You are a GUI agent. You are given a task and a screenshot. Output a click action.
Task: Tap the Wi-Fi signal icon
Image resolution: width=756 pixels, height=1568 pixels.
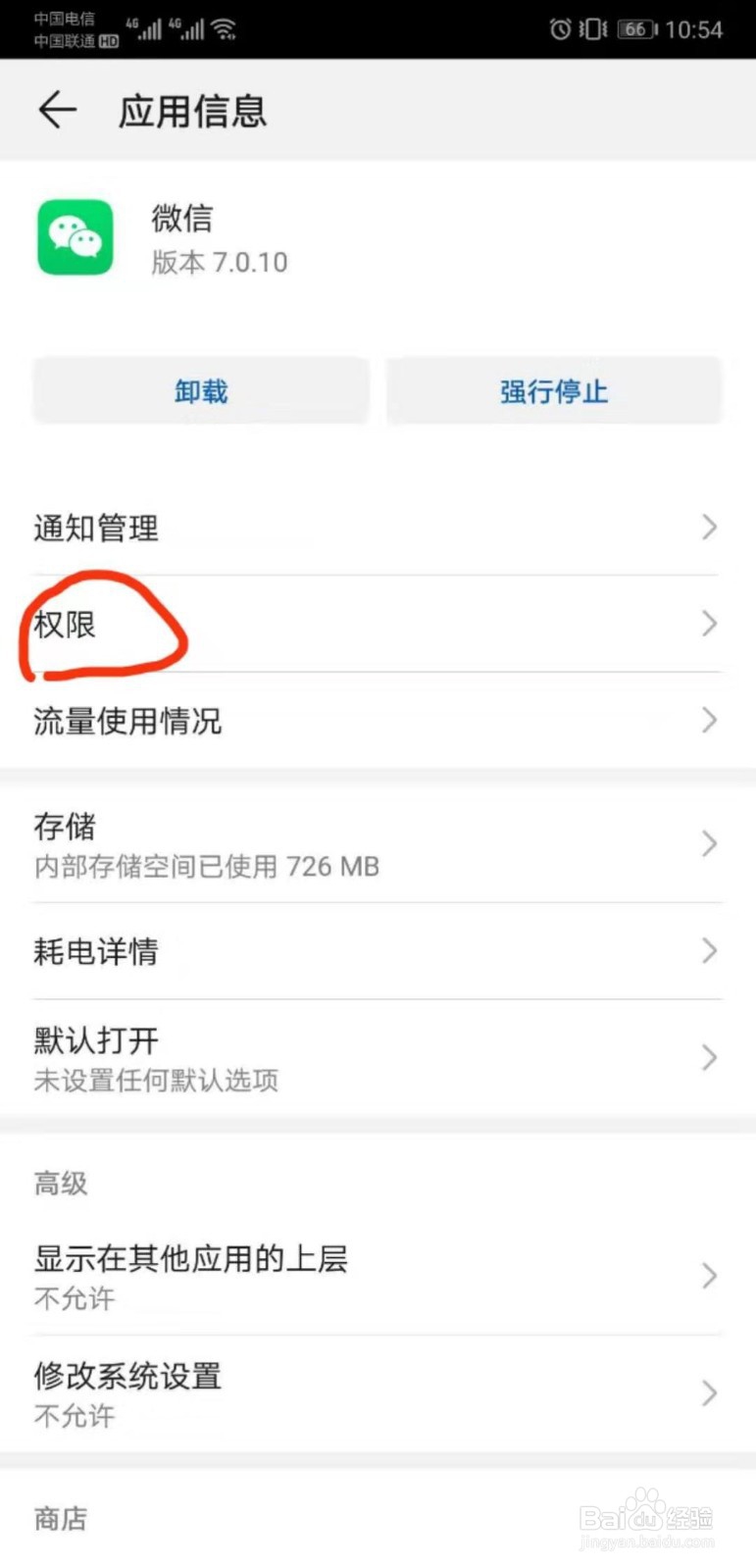coord(224,27)
